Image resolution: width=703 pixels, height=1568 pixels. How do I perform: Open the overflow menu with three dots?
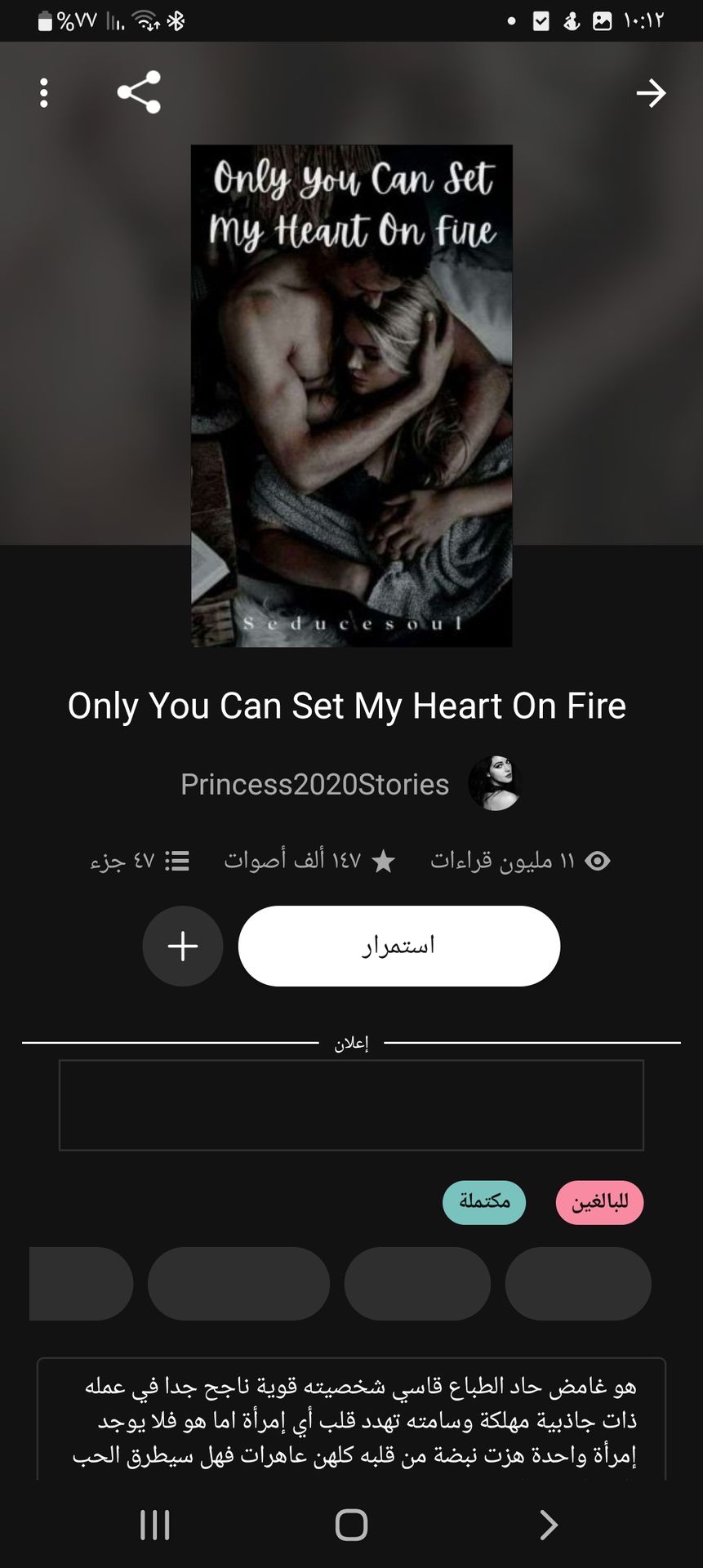[x=43, y=92]
